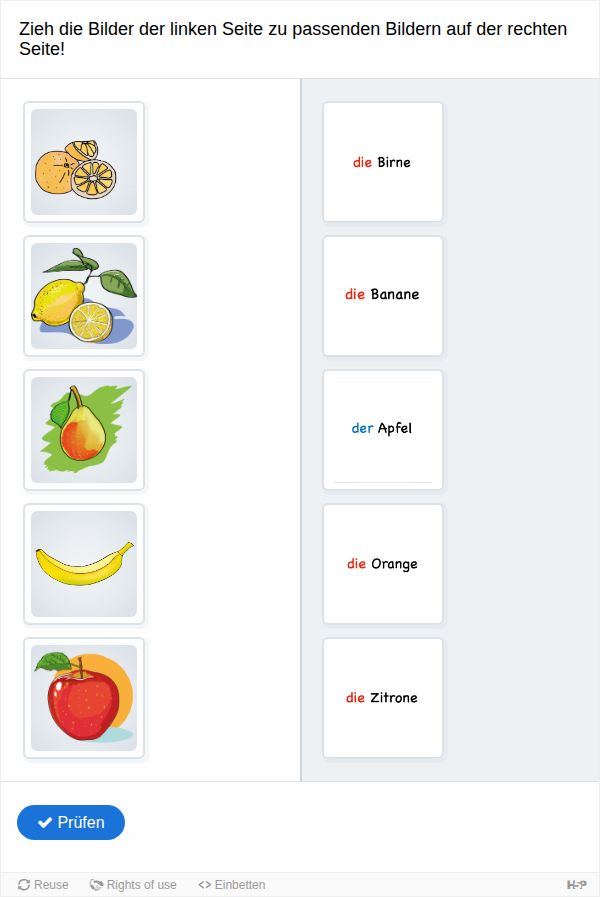Tap the 'der Apfel' card
Screen dimensions: 600x897
383,430
